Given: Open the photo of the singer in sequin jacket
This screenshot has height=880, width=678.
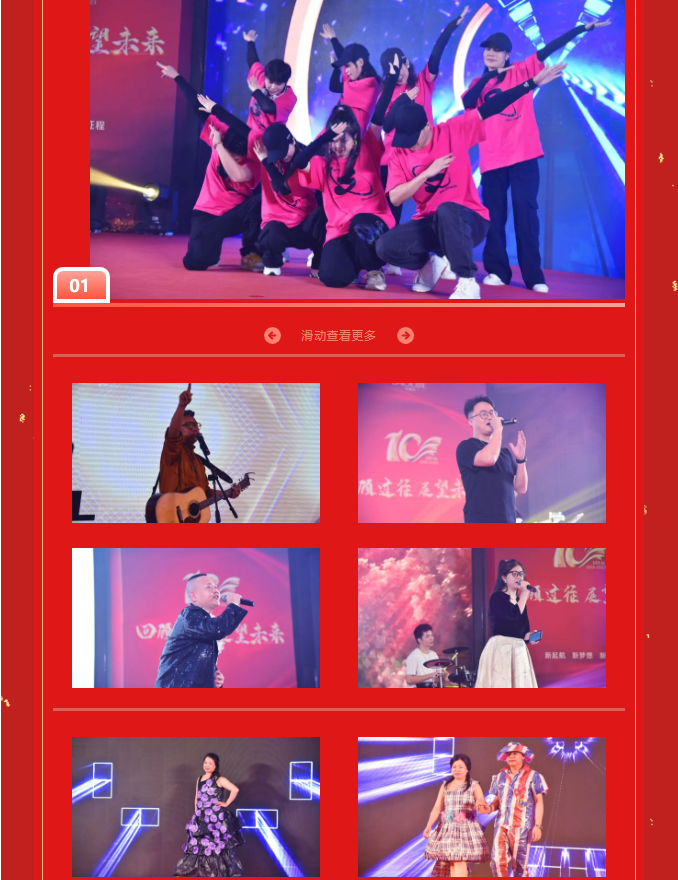Looking at the screenshot, I should [196, 617].
